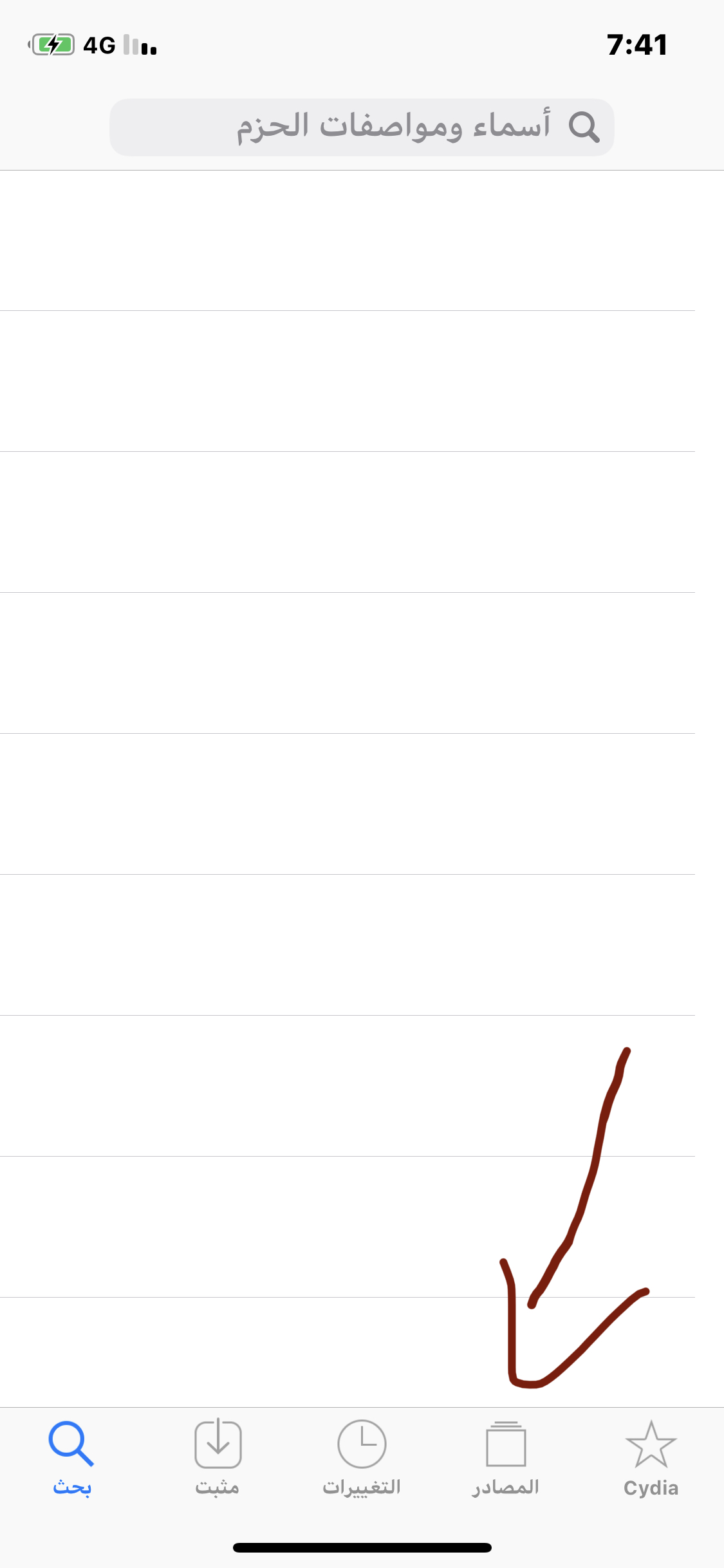
Task: Tap the package names search field
Action: tap(362, 127)
